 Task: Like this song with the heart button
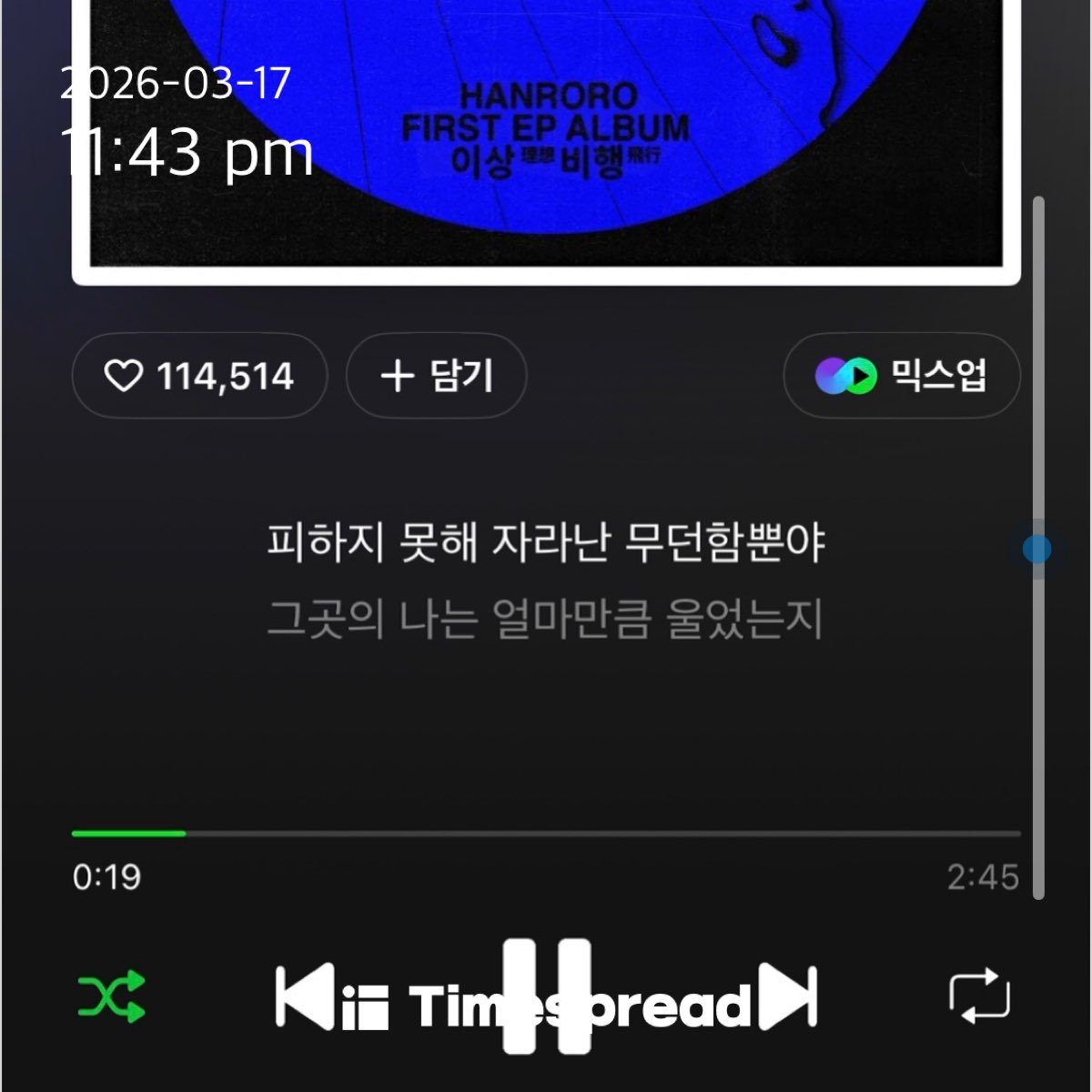coord(198,376)
